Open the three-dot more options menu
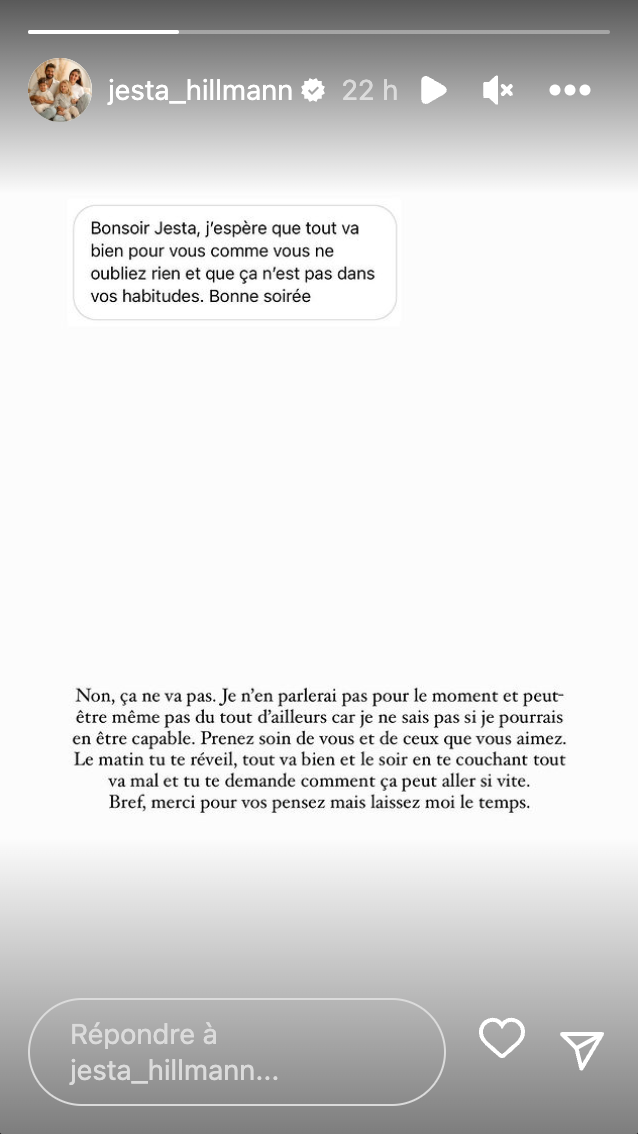Screen dimensions: 638x1134 pyautogui.click(x=570, y=91)
